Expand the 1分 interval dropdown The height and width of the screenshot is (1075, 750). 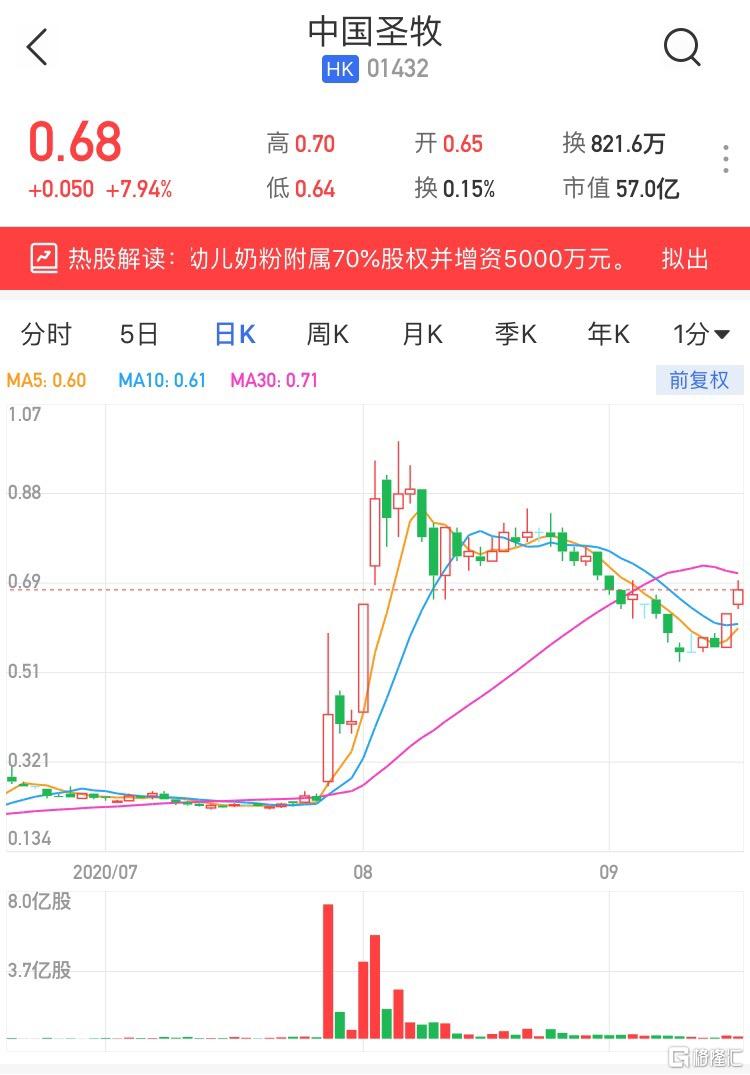[700, 334]
